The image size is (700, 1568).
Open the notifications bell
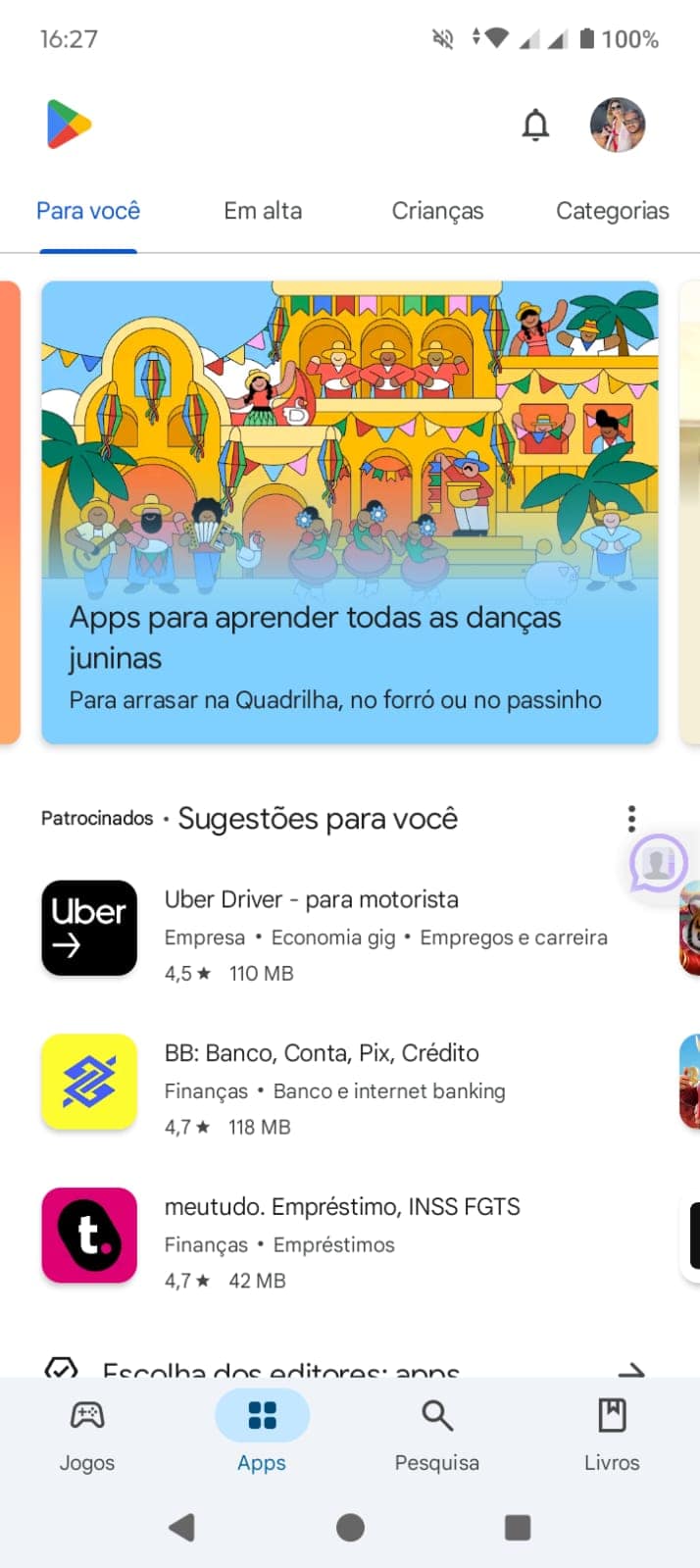[x=535, y=126]
